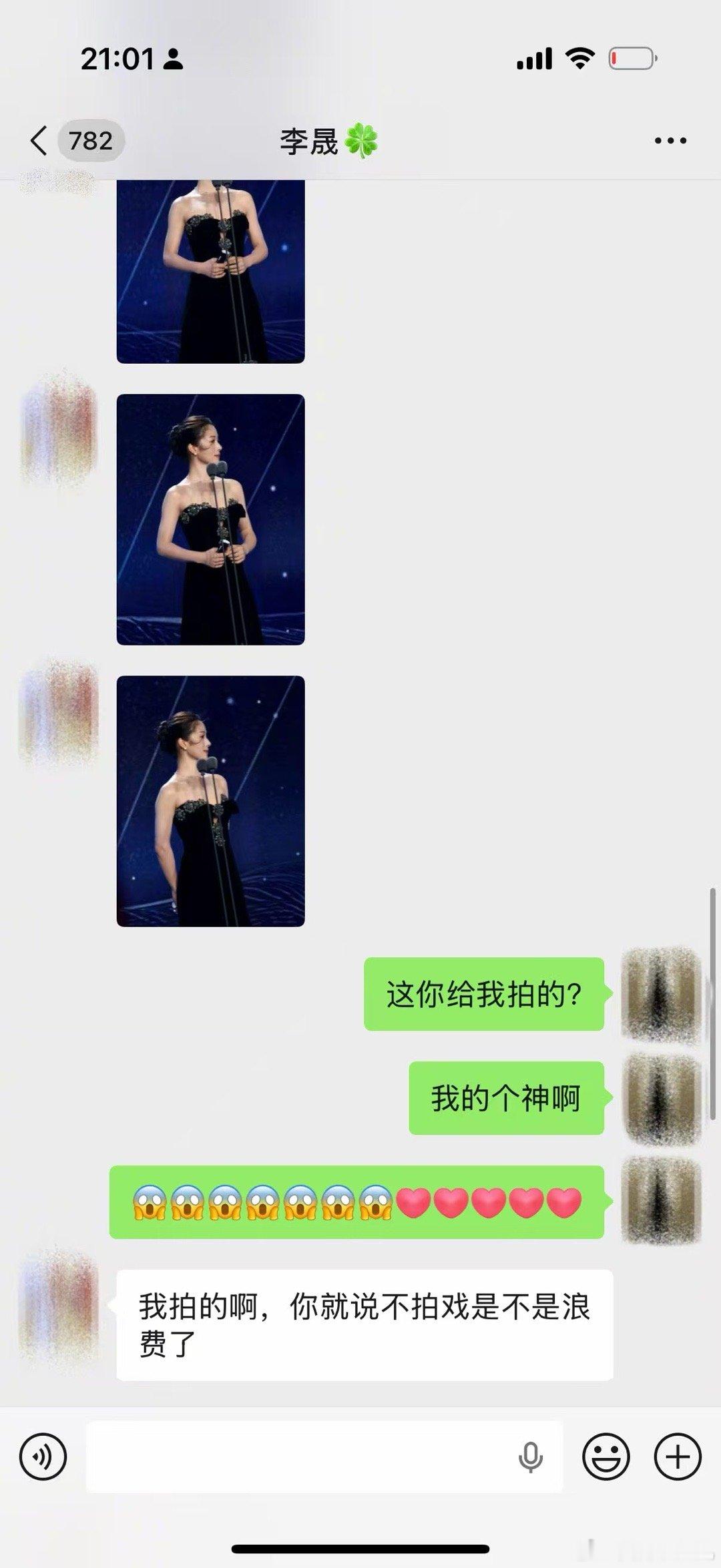Tap the bubble saying 这你给我拍的?
Viewport: 721px width, 1568px height.
click(x=487, y=991)
